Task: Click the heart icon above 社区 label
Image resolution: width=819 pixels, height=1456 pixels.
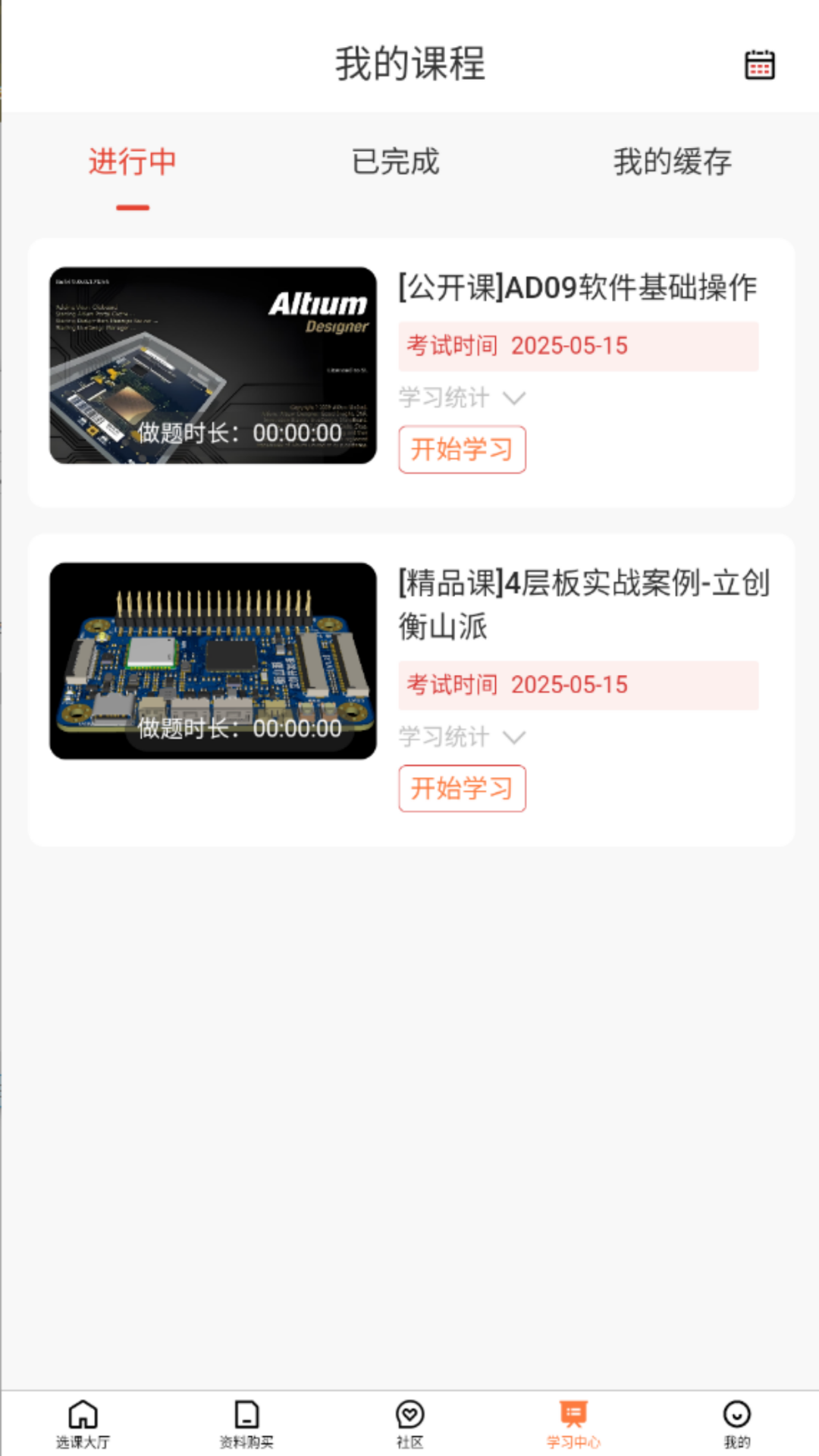Action: coord(409,1414)
